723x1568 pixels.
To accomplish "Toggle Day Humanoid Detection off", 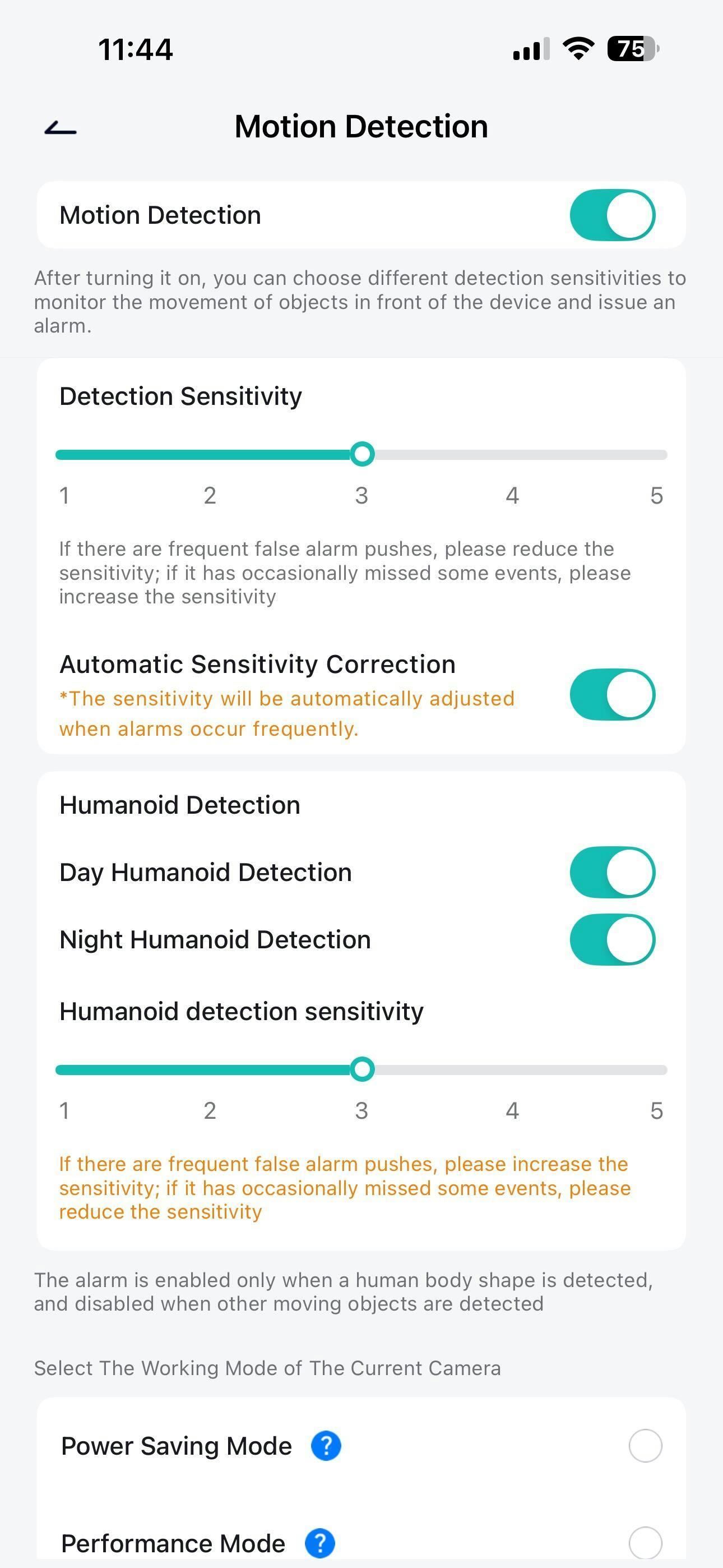I will point(611,872).
